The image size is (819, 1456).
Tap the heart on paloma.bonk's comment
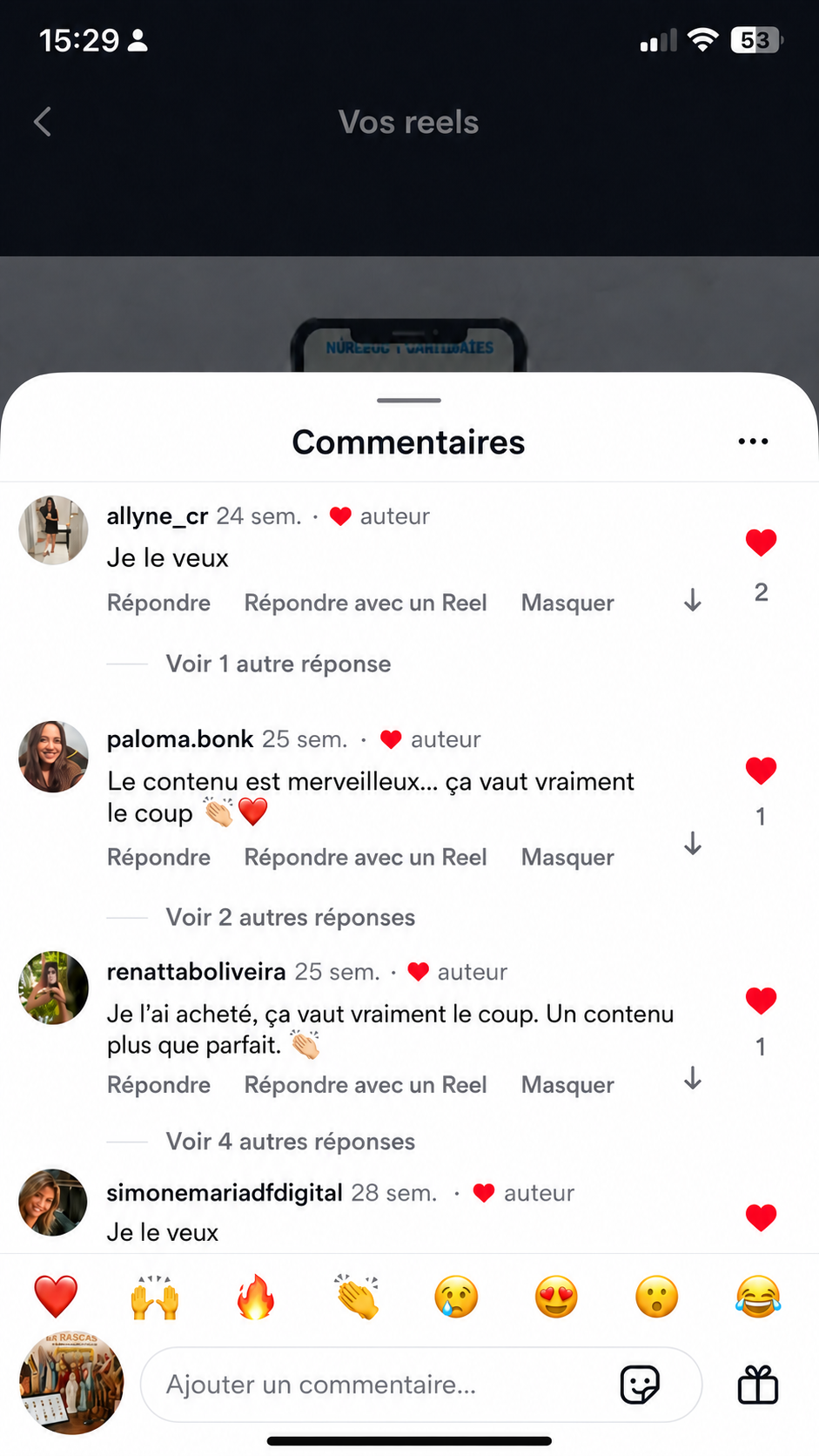click(761, 770)
